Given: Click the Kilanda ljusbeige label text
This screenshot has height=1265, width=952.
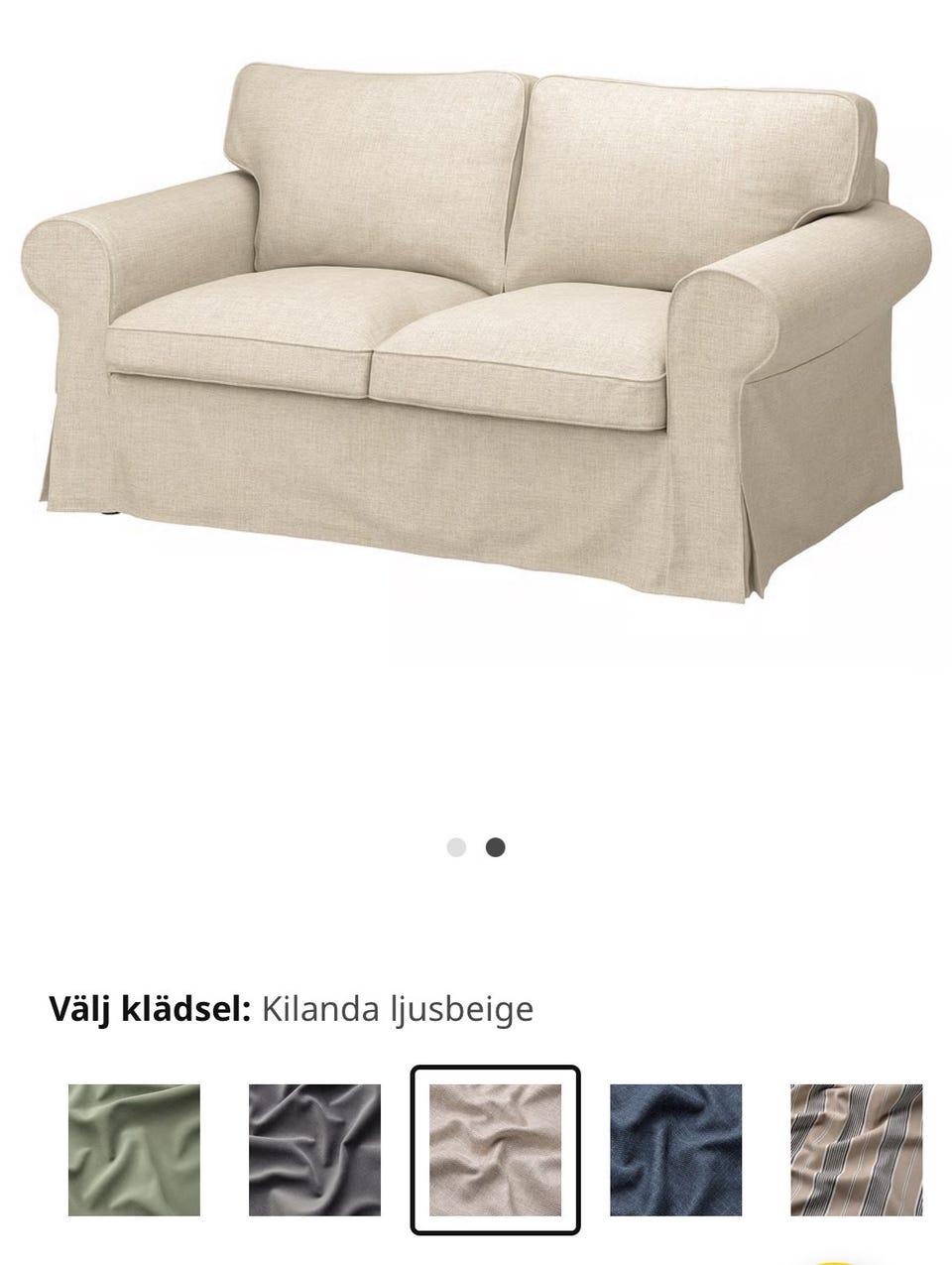Looking at the screenshot, I should (397, 1010).
